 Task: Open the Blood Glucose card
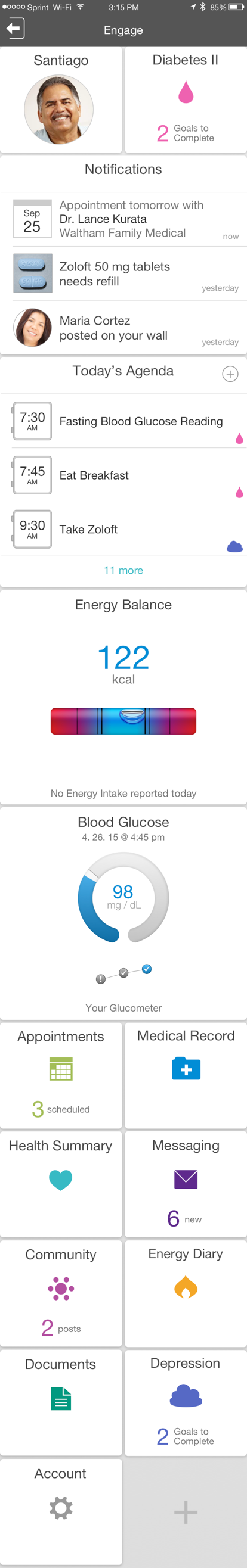coord(123,913)
